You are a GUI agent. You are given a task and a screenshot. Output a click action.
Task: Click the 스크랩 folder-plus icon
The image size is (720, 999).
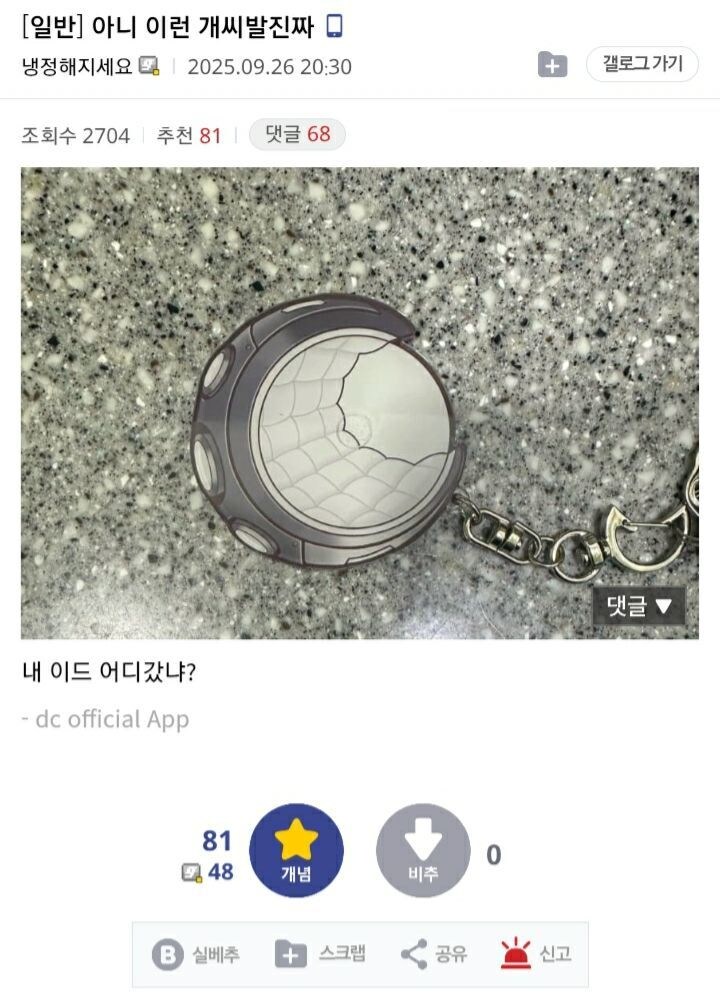[x=290, y=955]
